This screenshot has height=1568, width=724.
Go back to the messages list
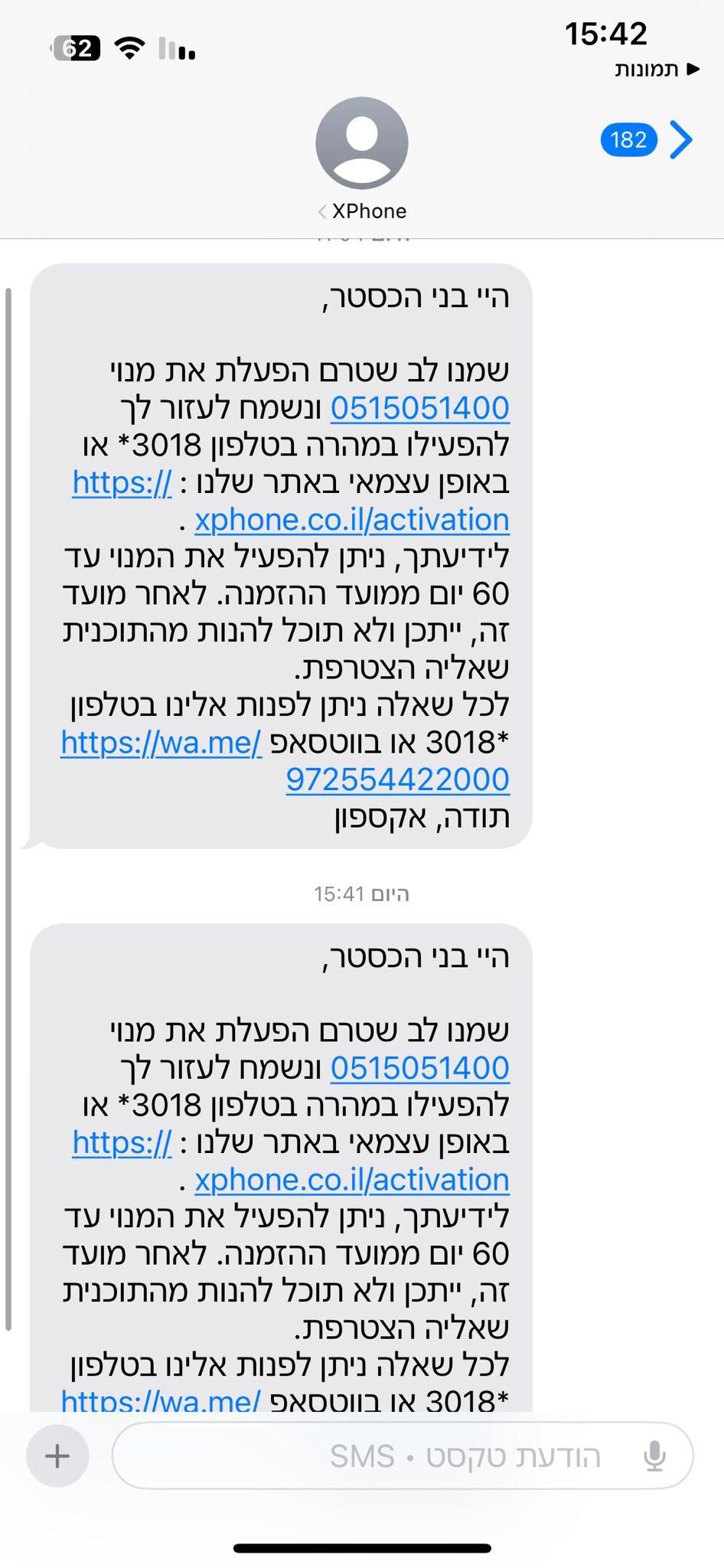[680, 140]
